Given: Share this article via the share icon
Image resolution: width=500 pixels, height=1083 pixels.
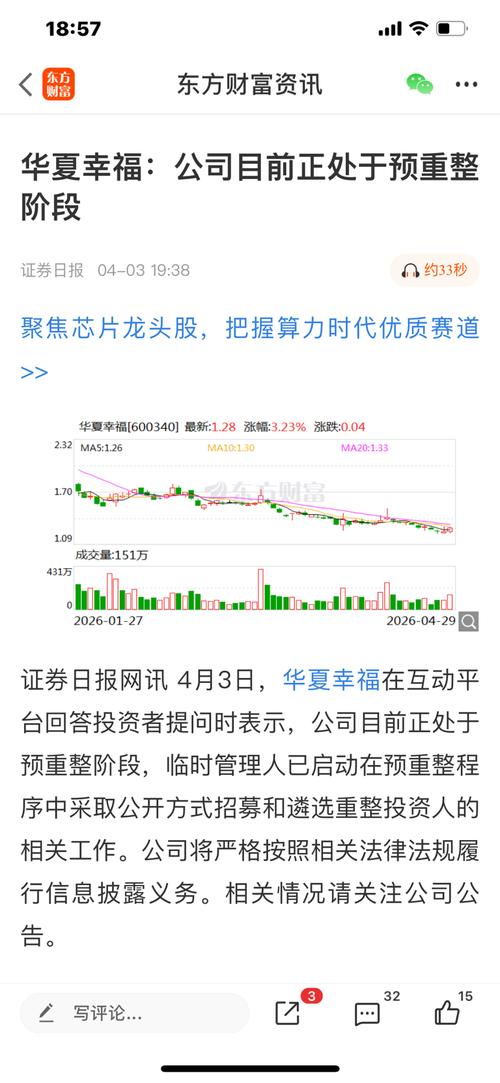Looking at the screenshot, I should pos(288,1013).
